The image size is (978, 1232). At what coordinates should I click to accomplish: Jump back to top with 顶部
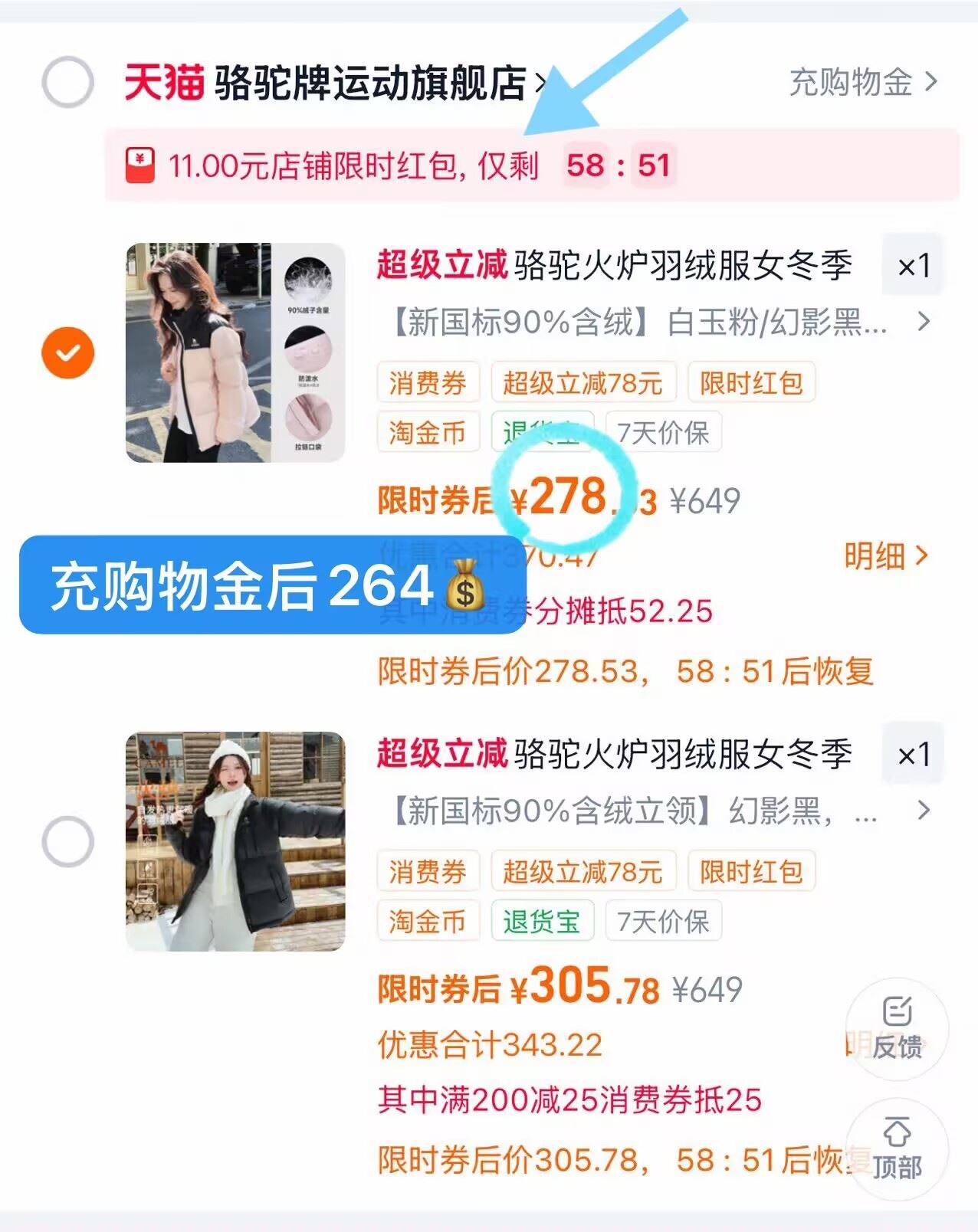coord(897,1148)
